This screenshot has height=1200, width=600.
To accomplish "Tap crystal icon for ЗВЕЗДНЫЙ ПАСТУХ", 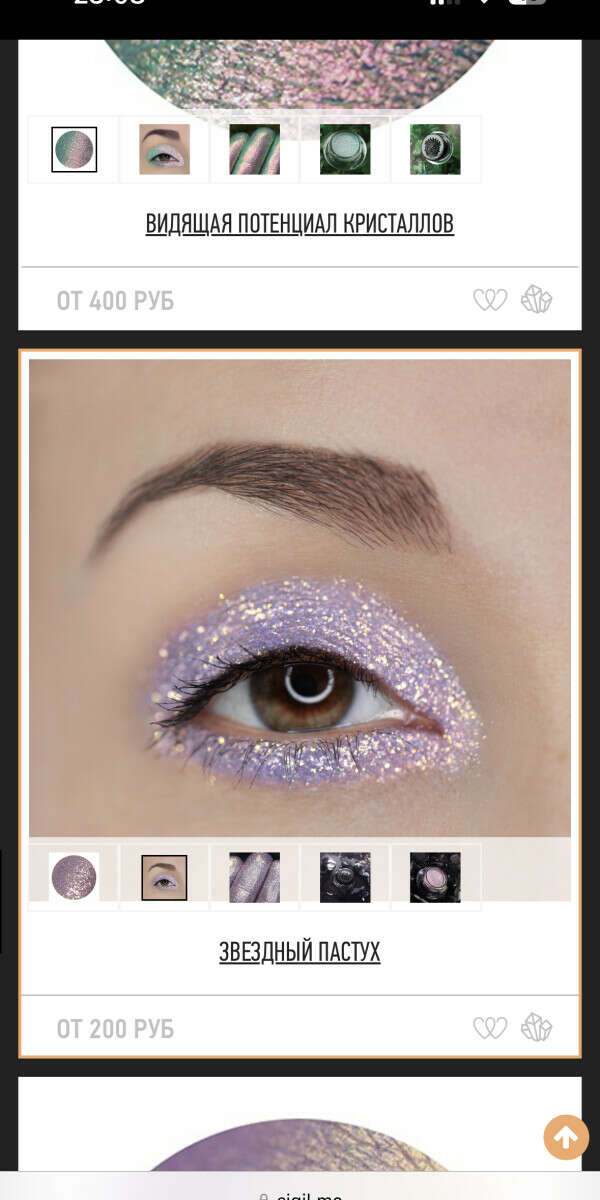I will pos(537,1028).
